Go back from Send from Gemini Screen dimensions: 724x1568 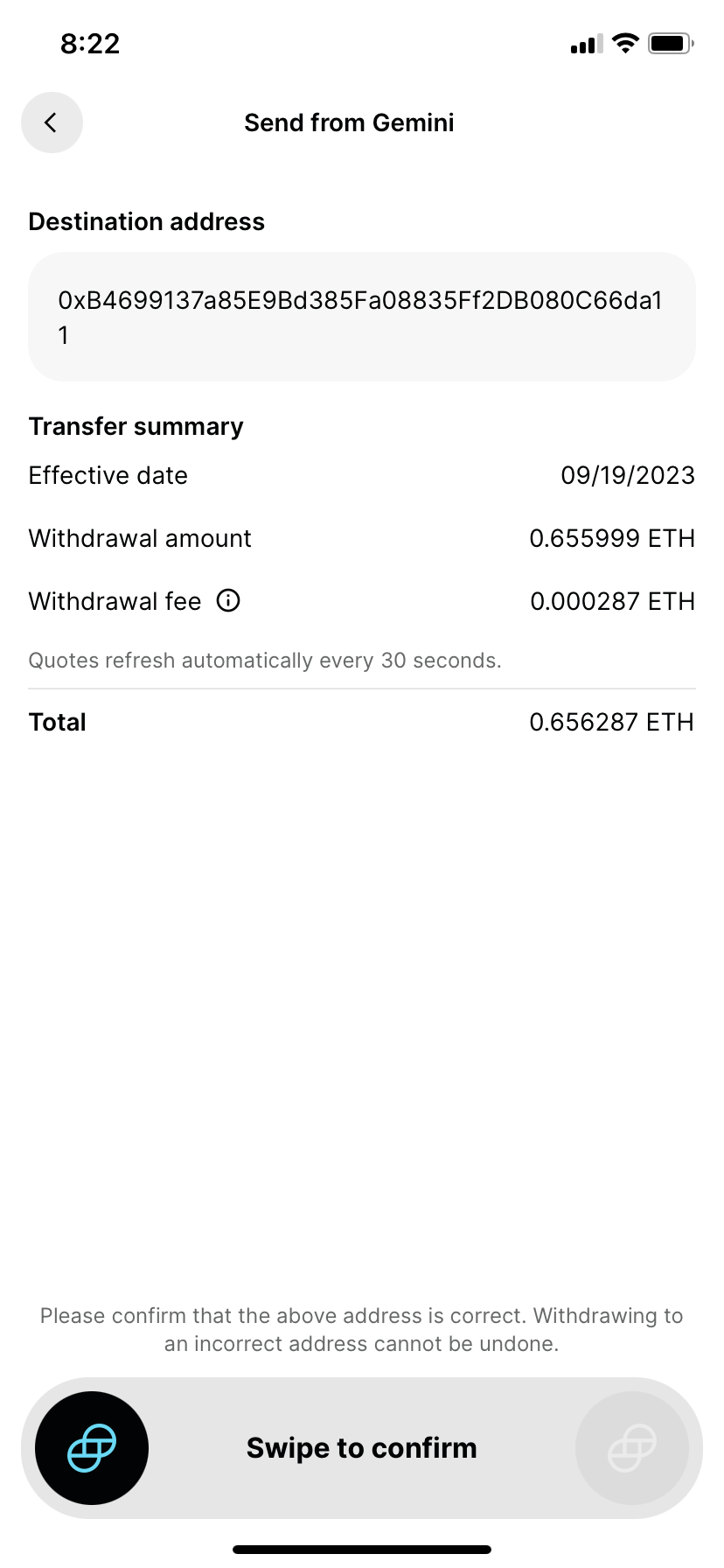tap(52, 122)
